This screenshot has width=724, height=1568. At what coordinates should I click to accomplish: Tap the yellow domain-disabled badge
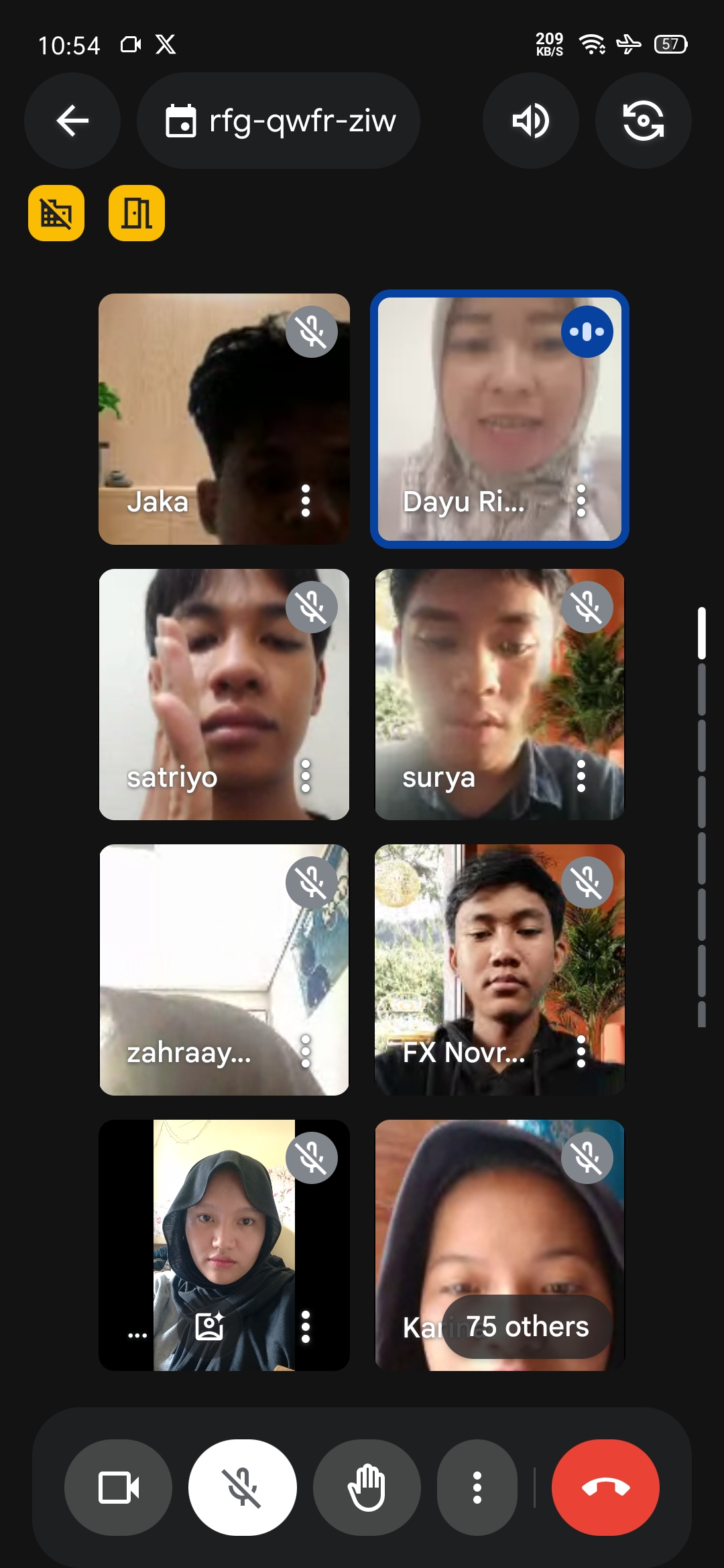(x=56, y=213)
